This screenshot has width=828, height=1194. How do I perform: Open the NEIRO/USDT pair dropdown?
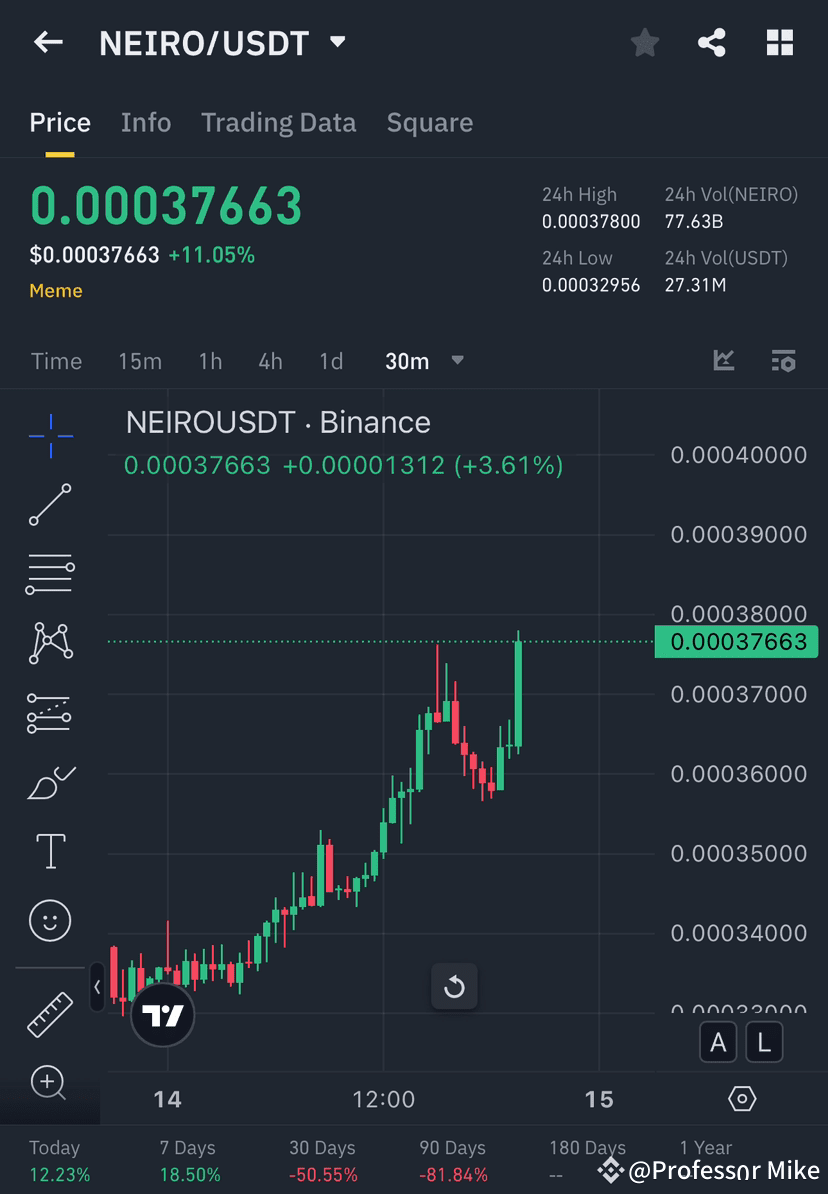[337, 42]
